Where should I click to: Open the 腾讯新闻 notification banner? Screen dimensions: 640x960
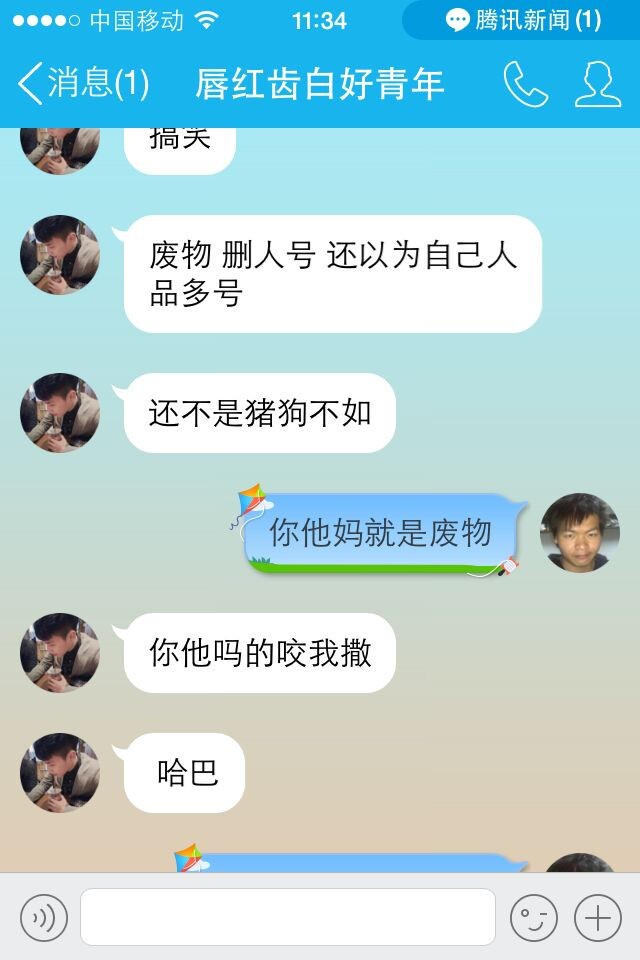click(522, 20)
